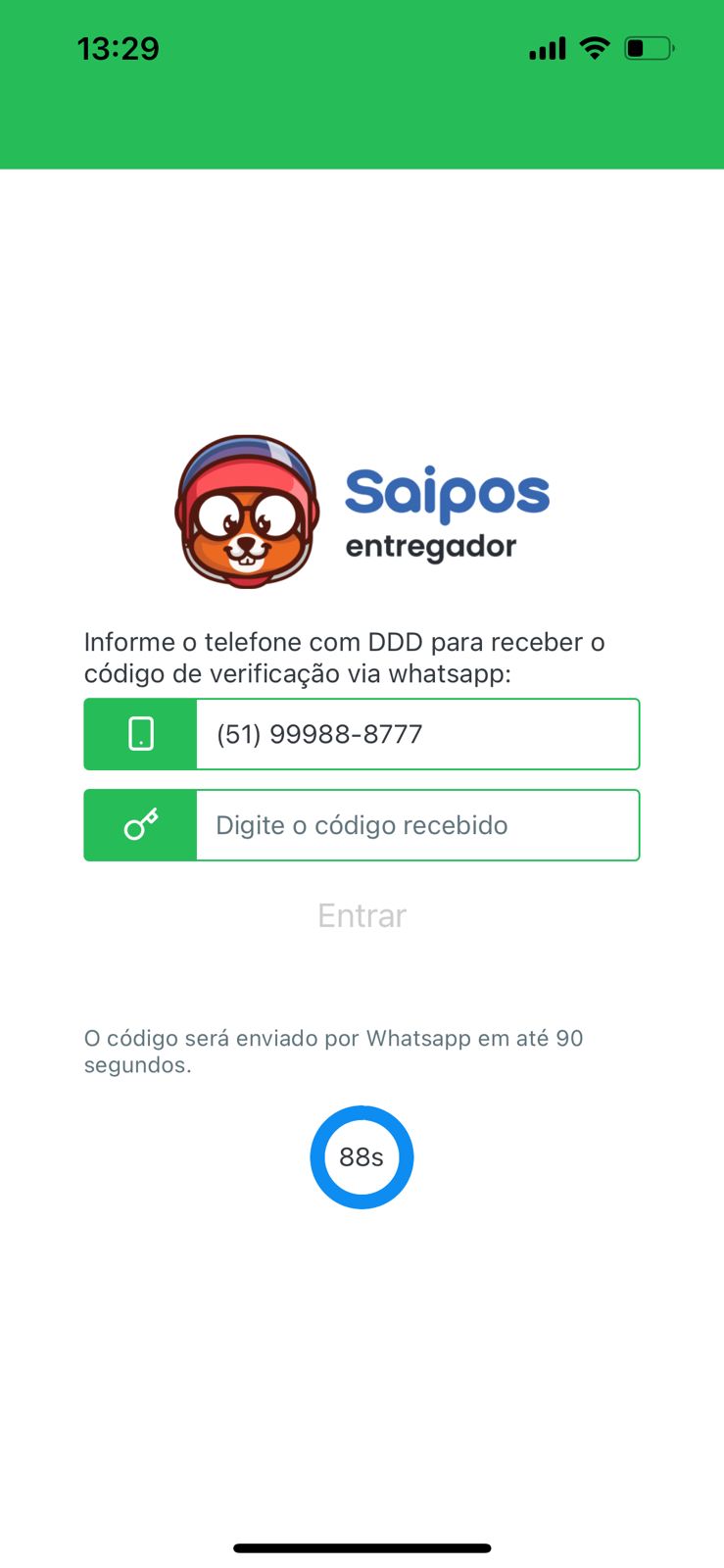
Task: Tap the Entrar button
Action: [x=362, y=915]
